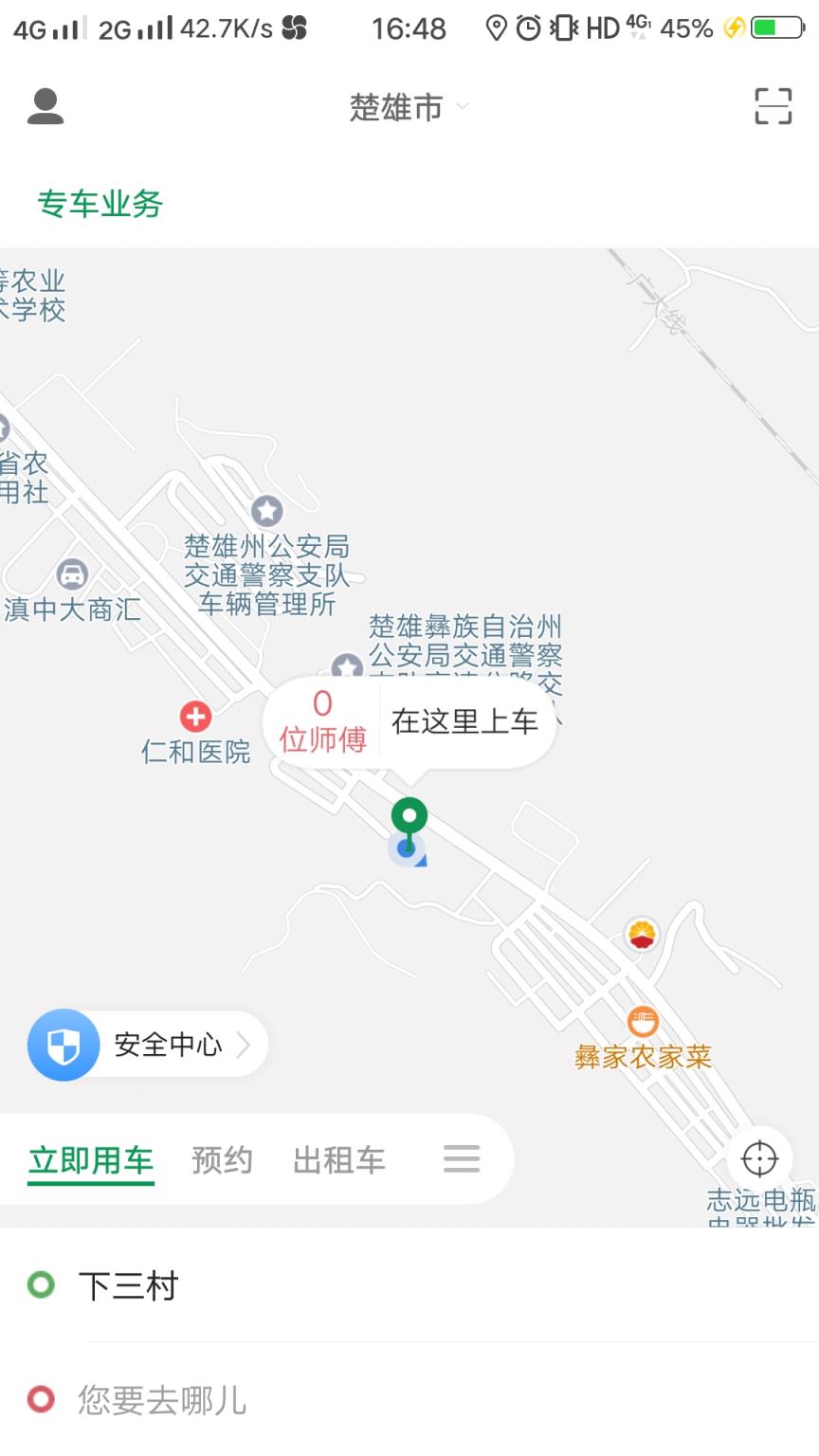Screen dimensions: 819x1456
Task: Switch to the 预约 reservation tab
Action: tap(222, 1158)
